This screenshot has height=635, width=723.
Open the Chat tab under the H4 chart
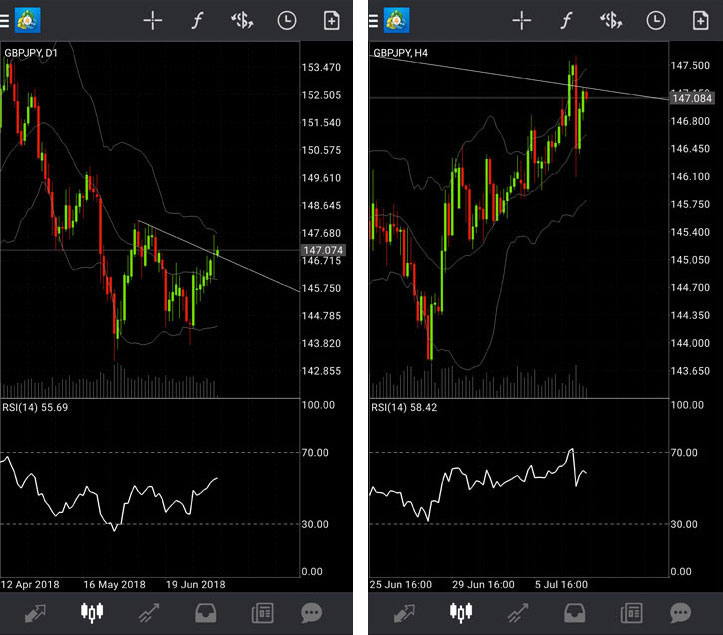pos(681,612)
